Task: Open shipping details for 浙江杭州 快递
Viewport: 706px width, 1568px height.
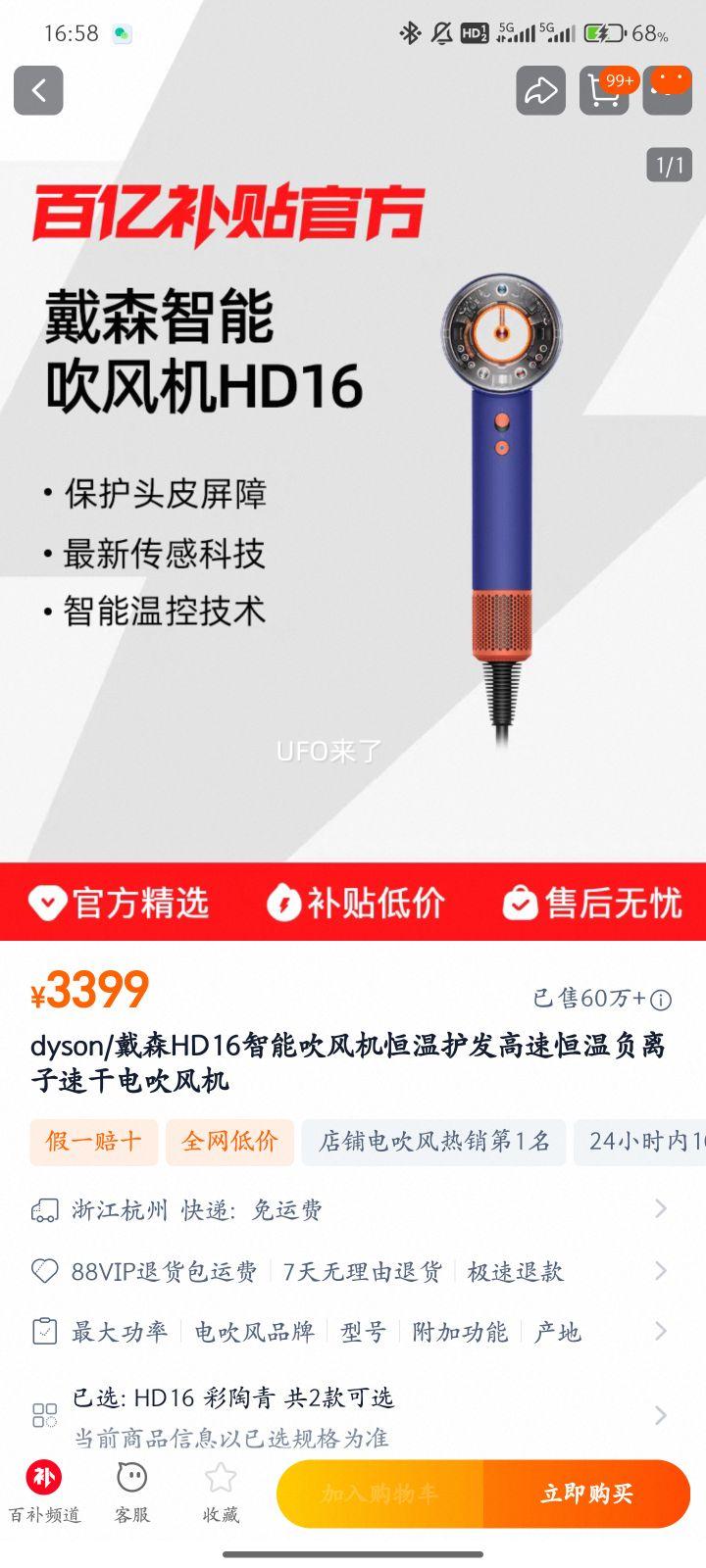Action: (353, 1209)
